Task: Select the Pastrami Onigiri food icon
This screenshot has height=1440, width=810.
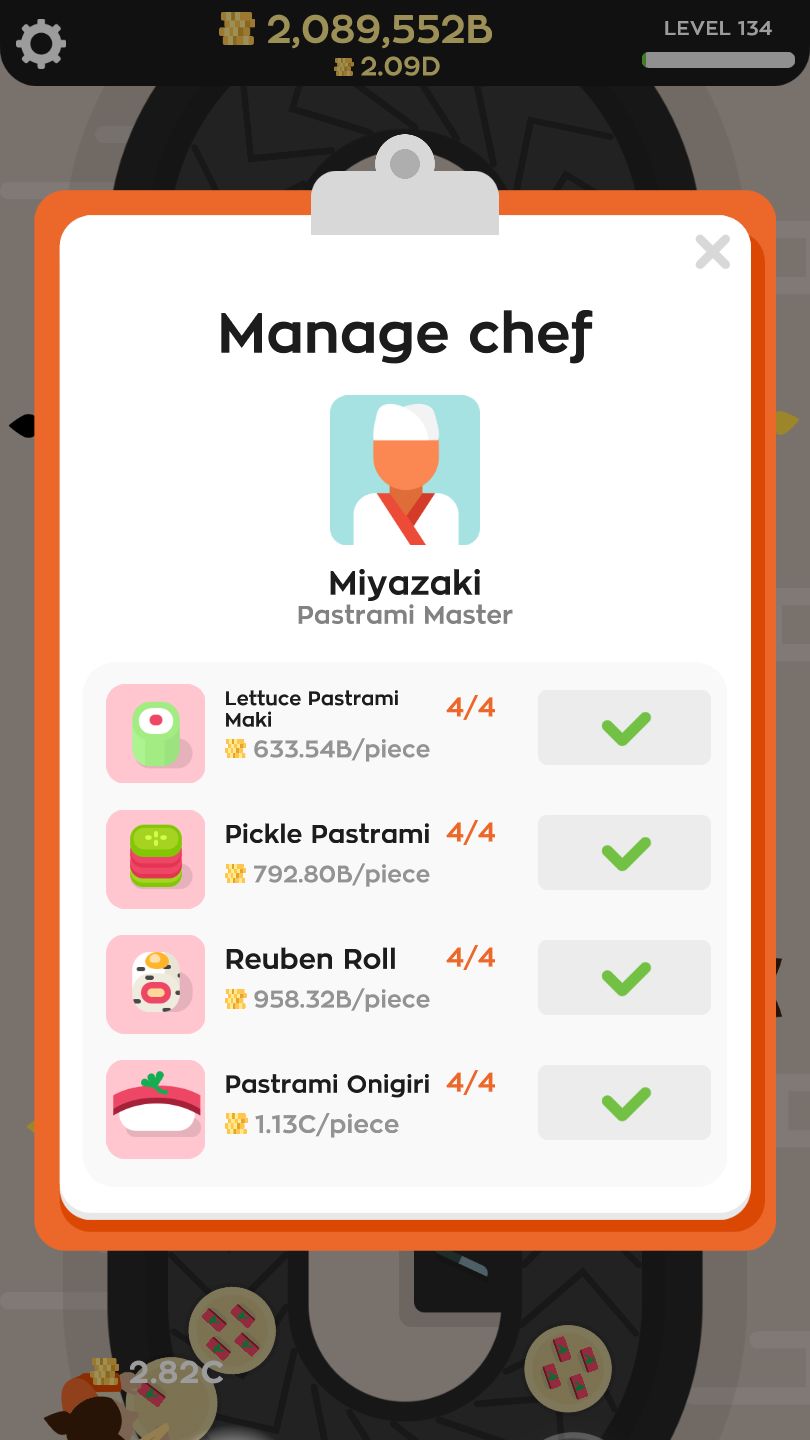Action: tap(155, 1108)
